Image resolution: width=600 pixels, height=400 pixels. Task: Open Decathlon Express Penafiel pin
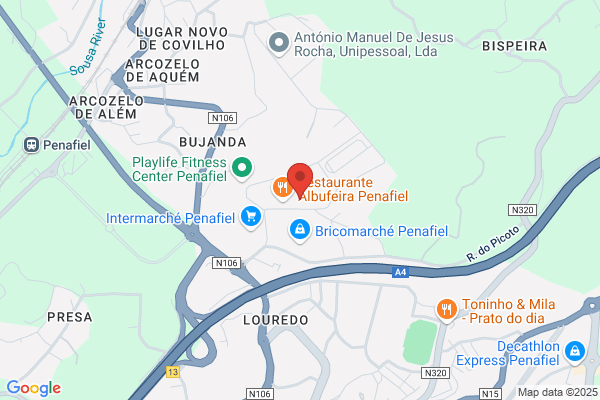[575, 351]
